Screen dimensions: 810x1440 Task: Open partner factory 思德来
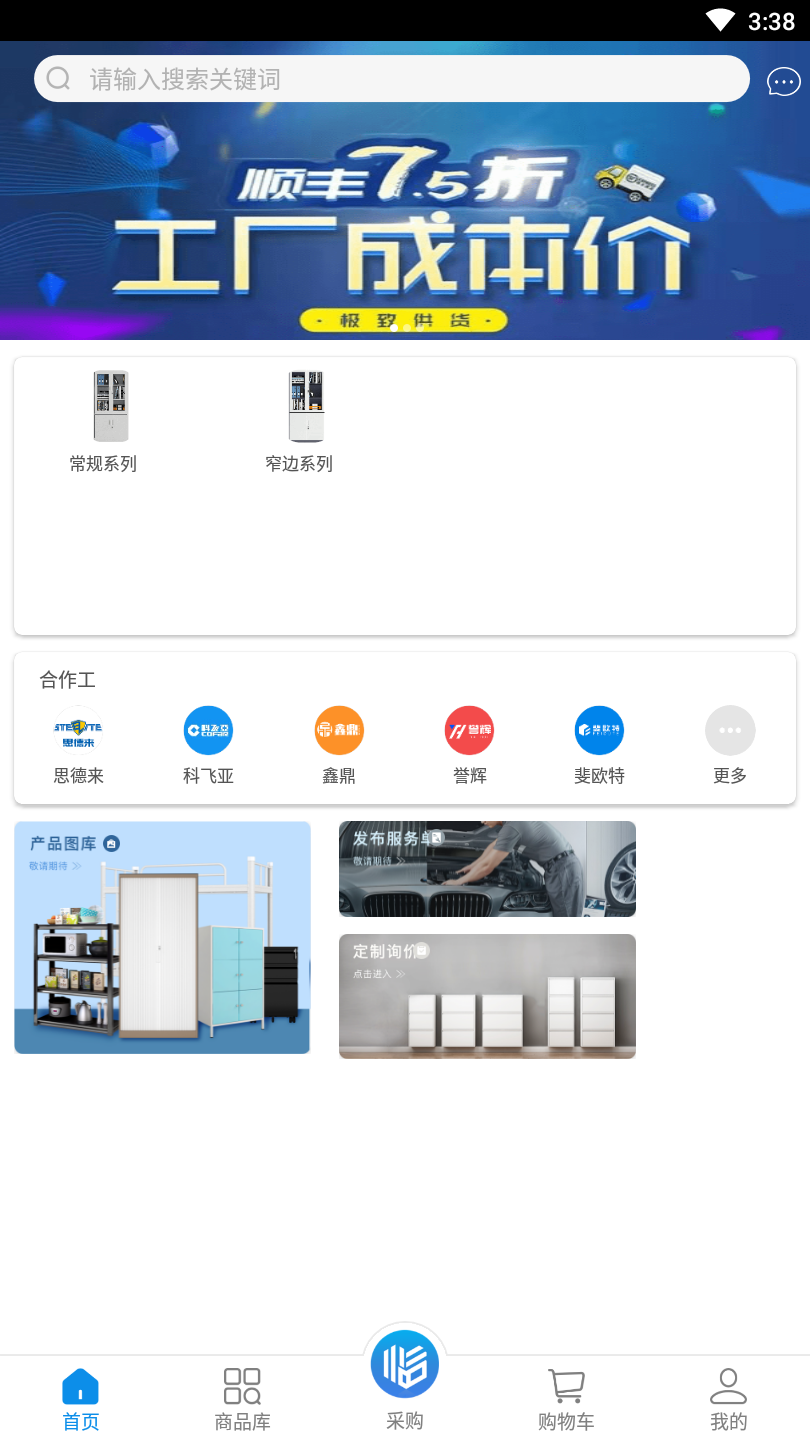click(x=79, y=745)
